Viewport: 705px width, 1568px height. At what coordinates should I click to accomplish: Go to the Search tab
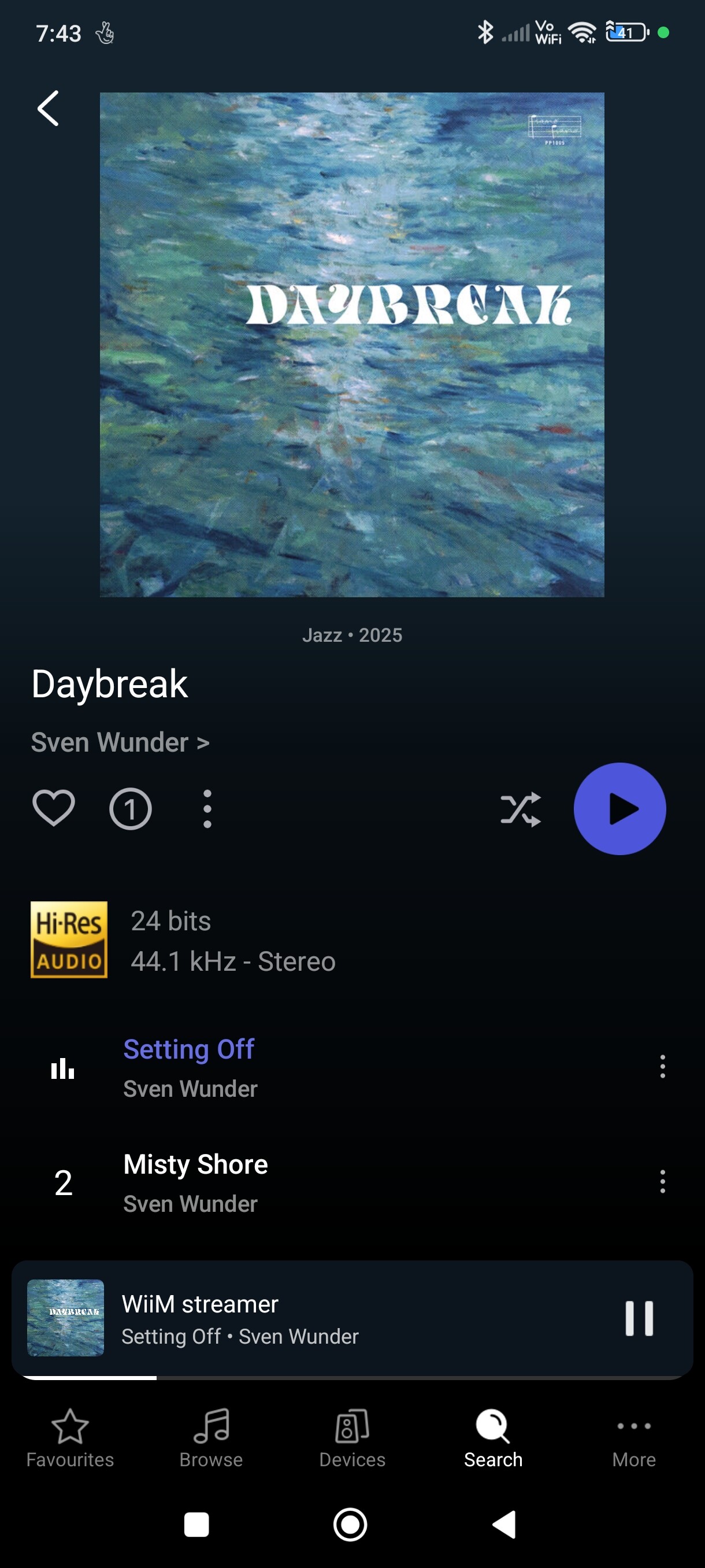(x=493, y=1438)
